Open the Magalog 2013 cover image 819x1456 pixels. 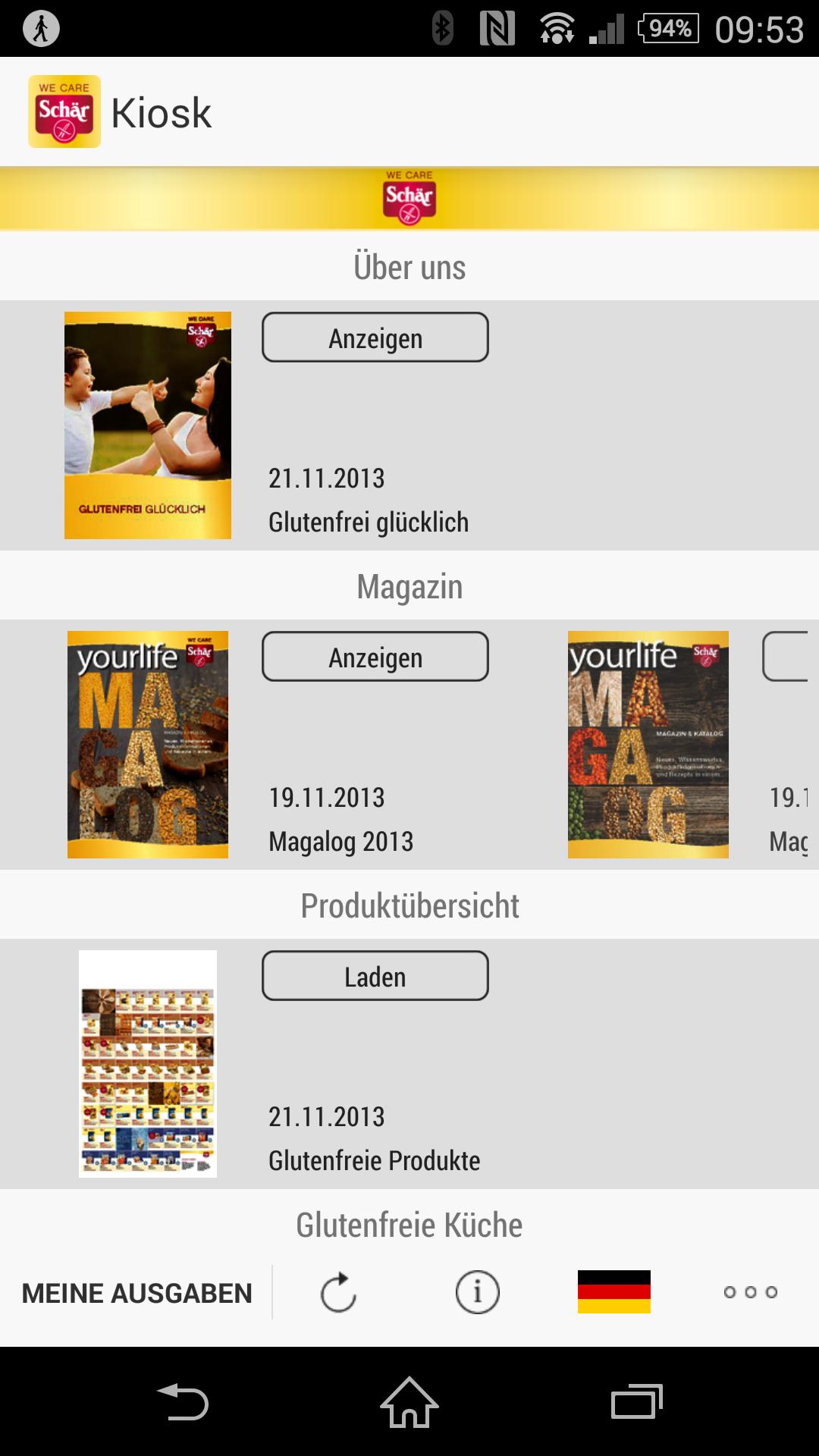tap(147, 745)
